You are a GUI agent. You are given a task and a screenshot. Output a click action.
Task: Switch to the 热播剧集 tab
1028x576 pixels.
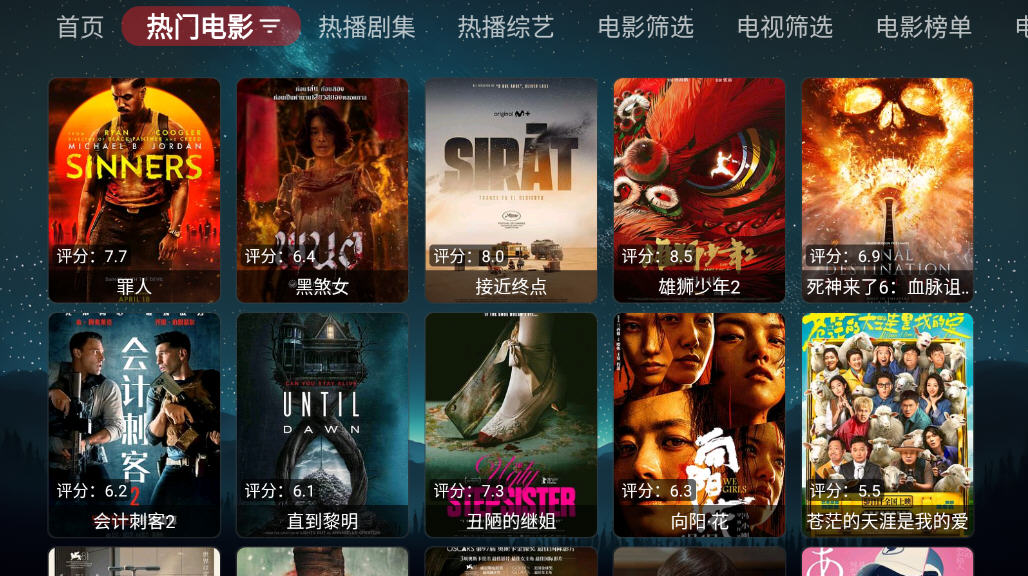(367, 27)
